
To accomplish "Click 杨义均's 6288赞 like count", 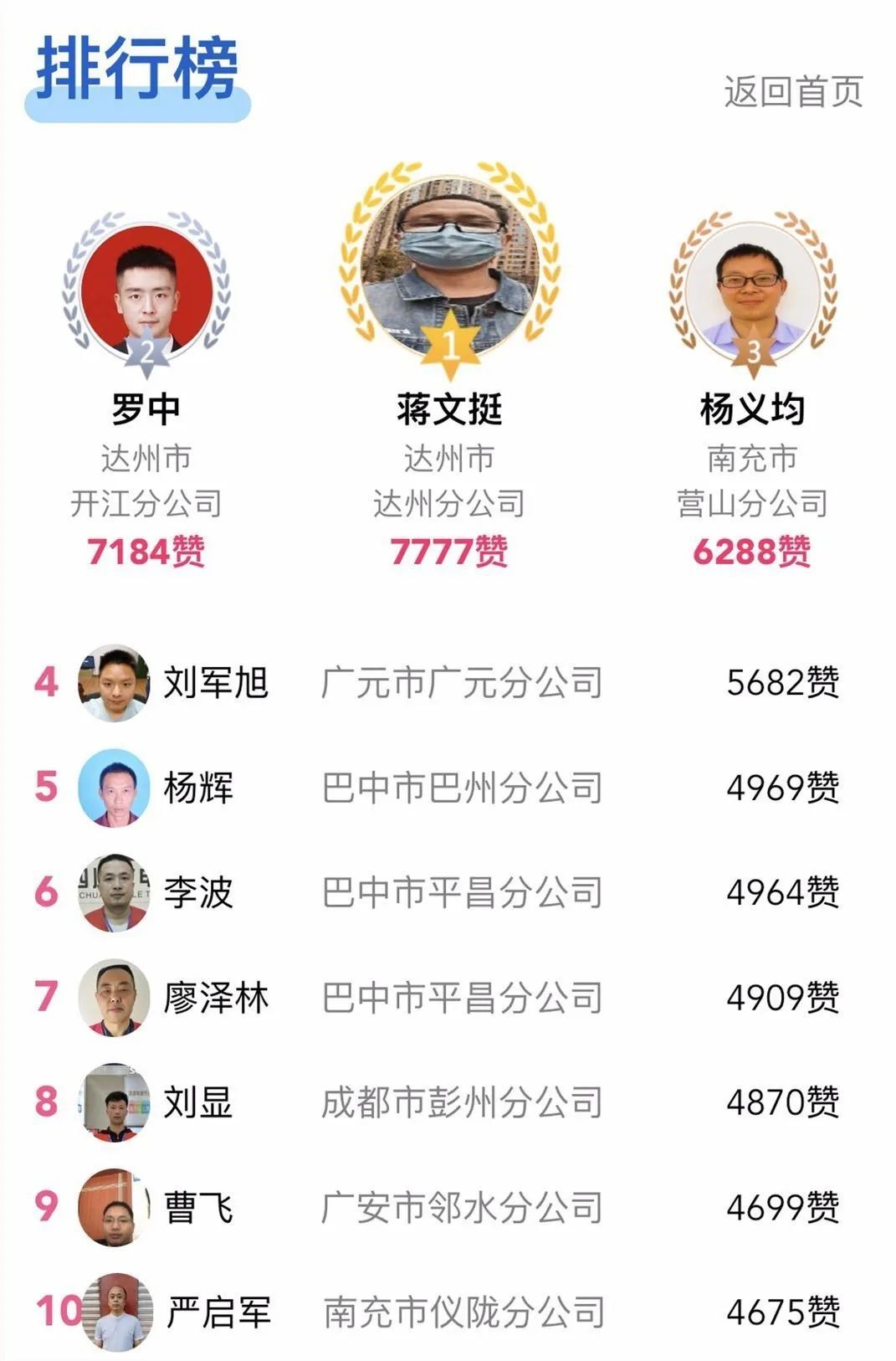I will [x=751, y=551].
